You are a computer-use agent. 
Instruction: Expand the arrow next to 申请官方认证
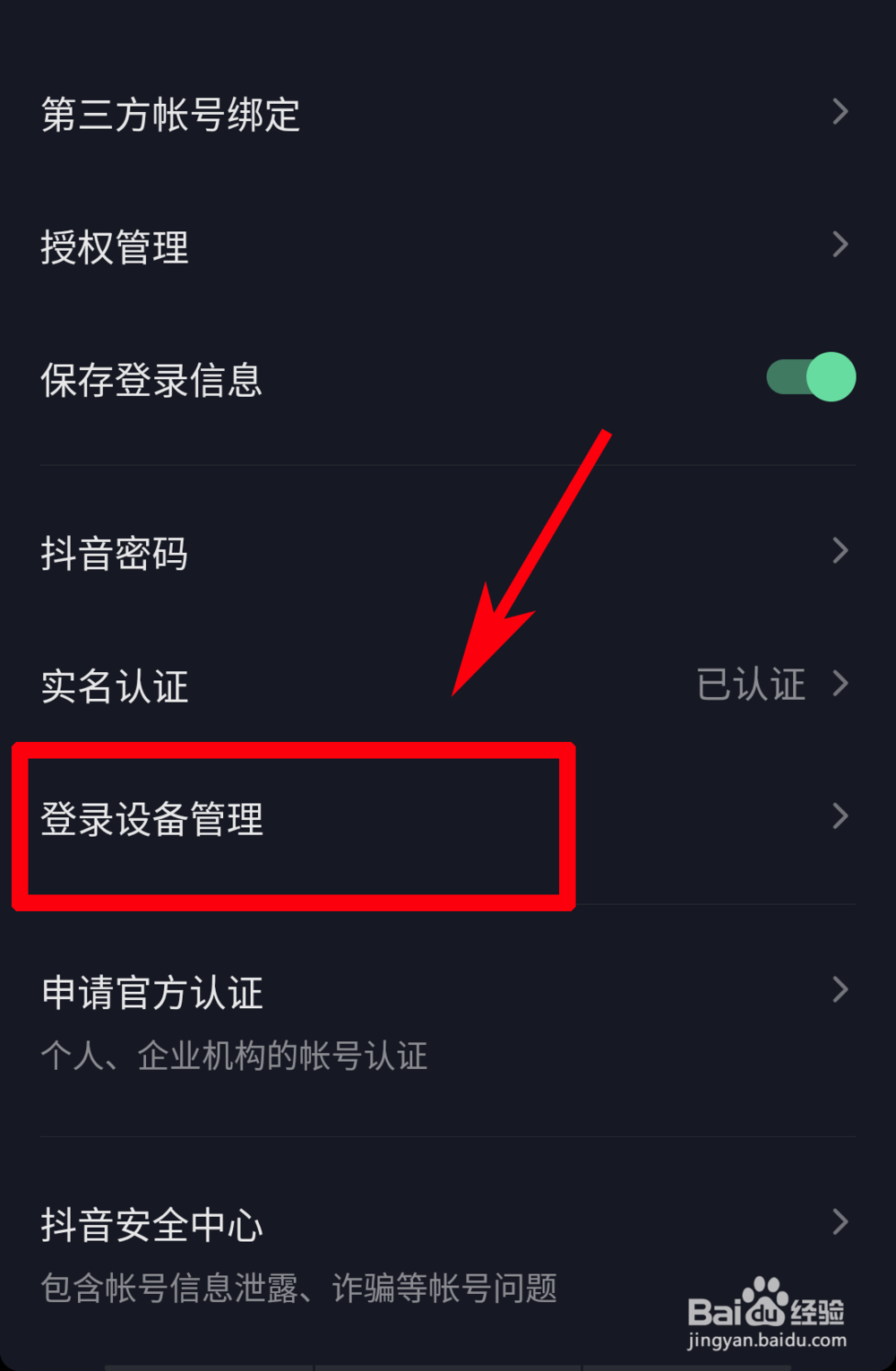(x=839, y=989)
